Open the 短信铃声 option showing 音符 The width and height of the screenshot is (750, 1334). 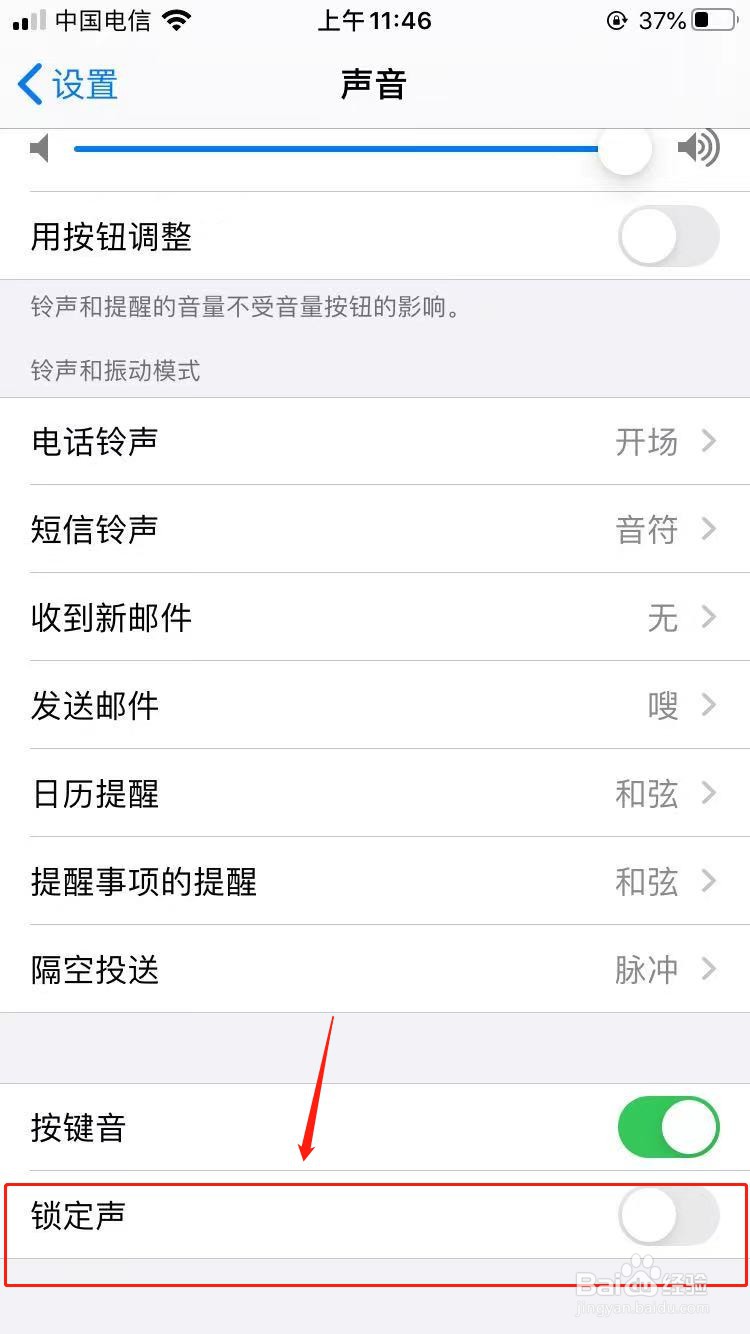[x=375, y=531]
